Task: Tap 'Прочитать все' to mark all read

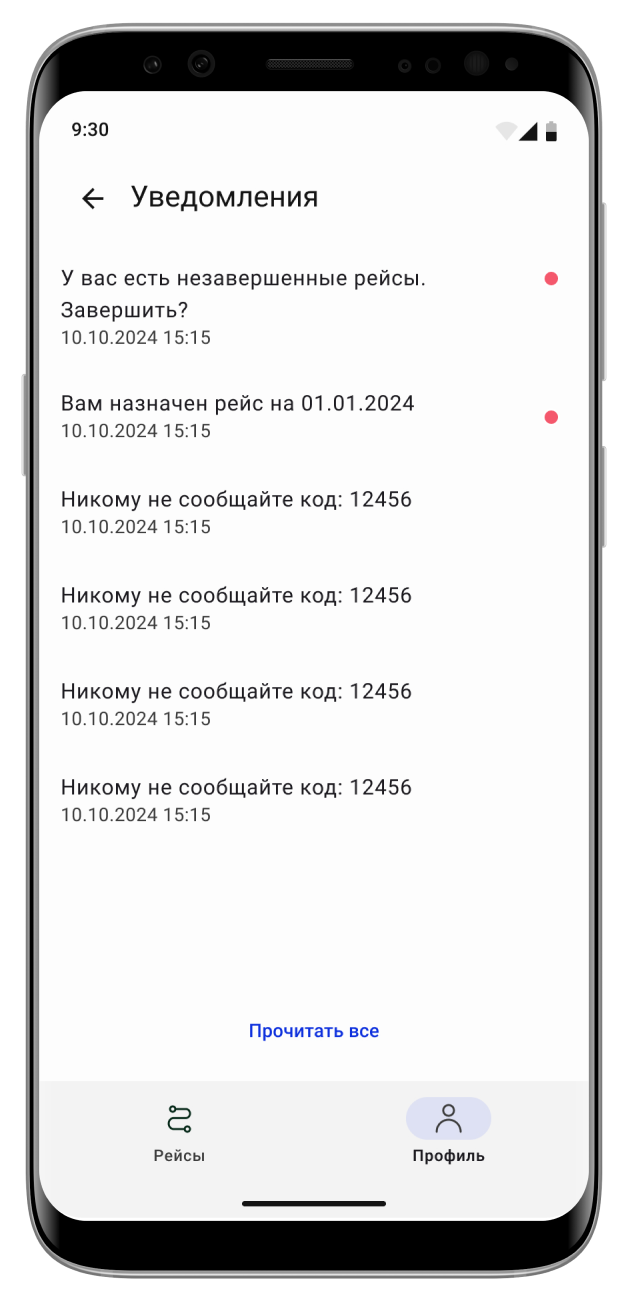Action: pyautogui.click(x=314, y=1031)
